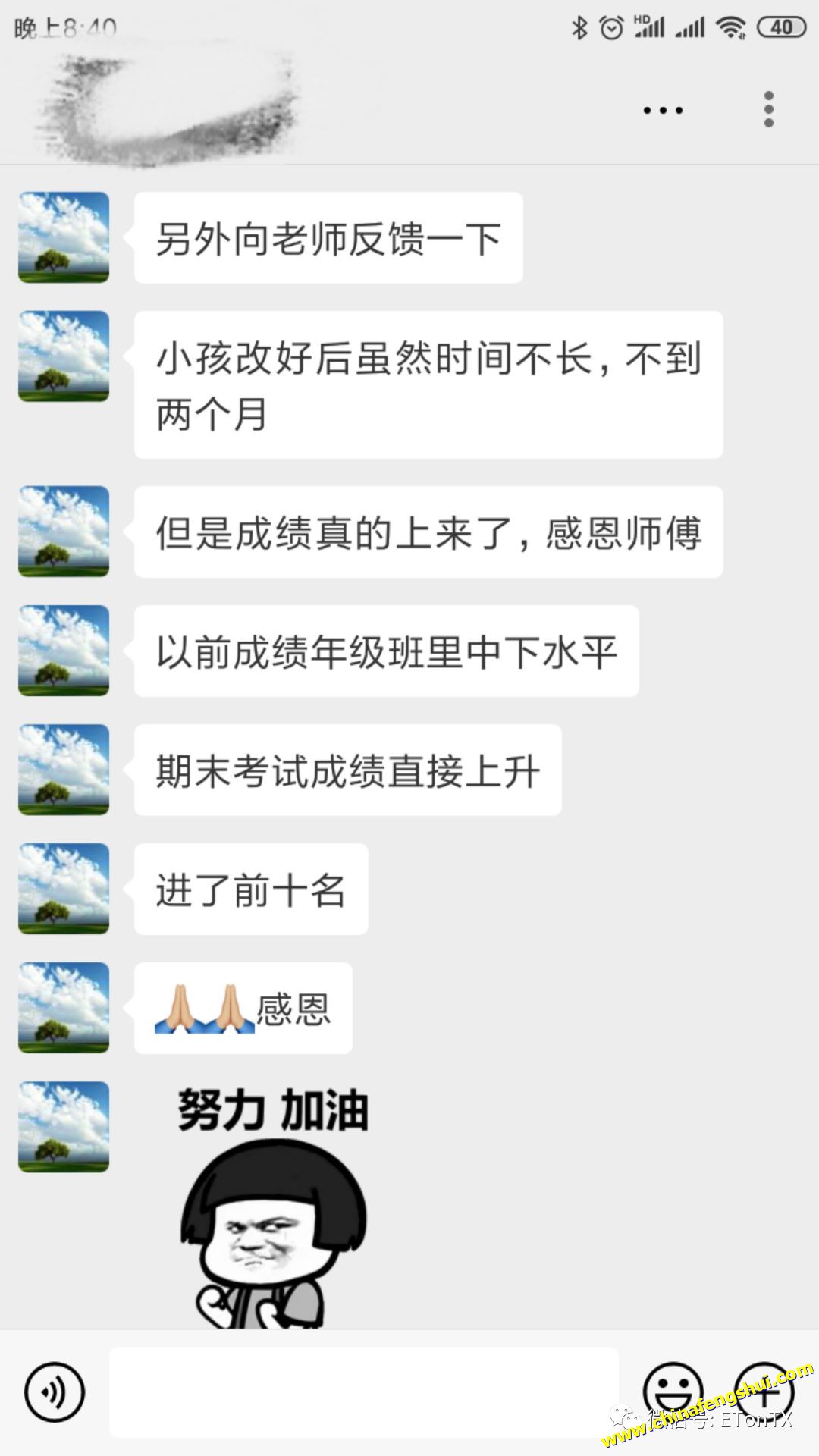Switch to voice message input
Viewport: 819px width, 1456px height.
tap(55, 1392)
